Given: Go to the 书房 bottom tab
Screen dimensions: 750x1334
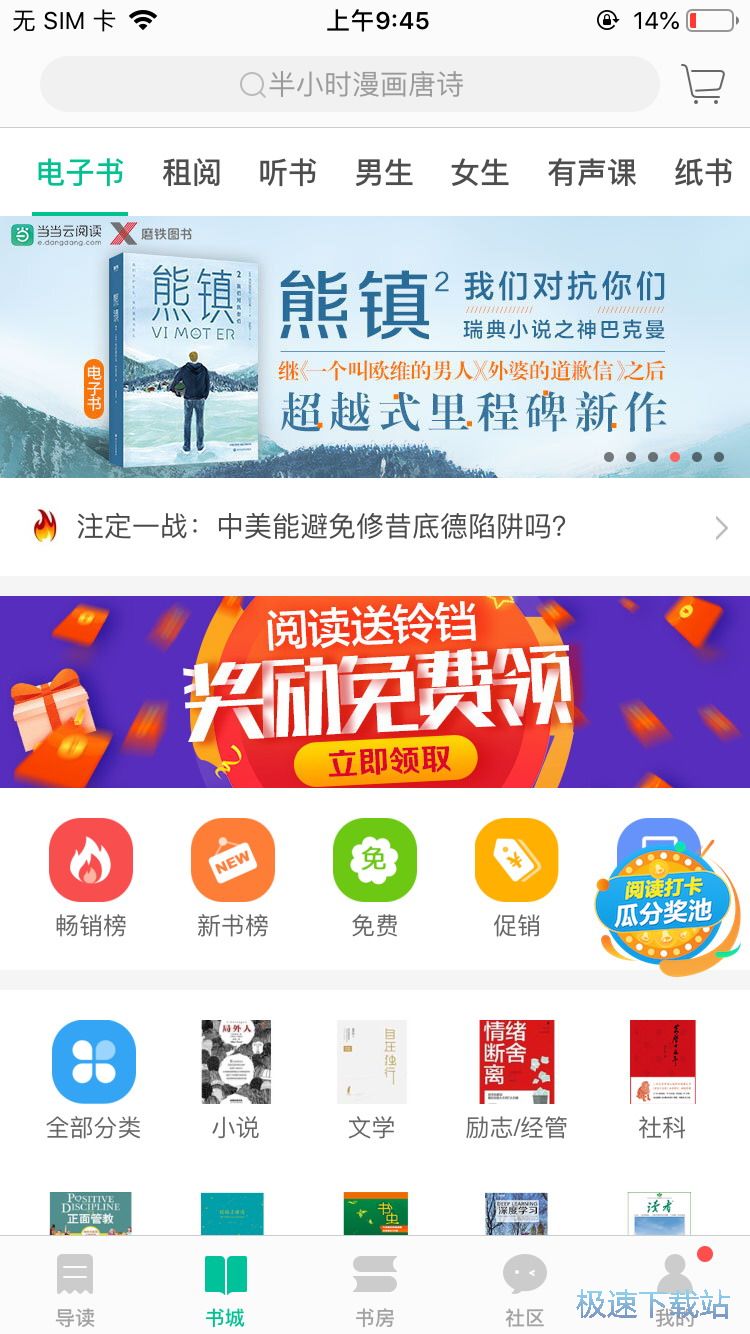Looking at the screenshot, I should pos(375,1288).
